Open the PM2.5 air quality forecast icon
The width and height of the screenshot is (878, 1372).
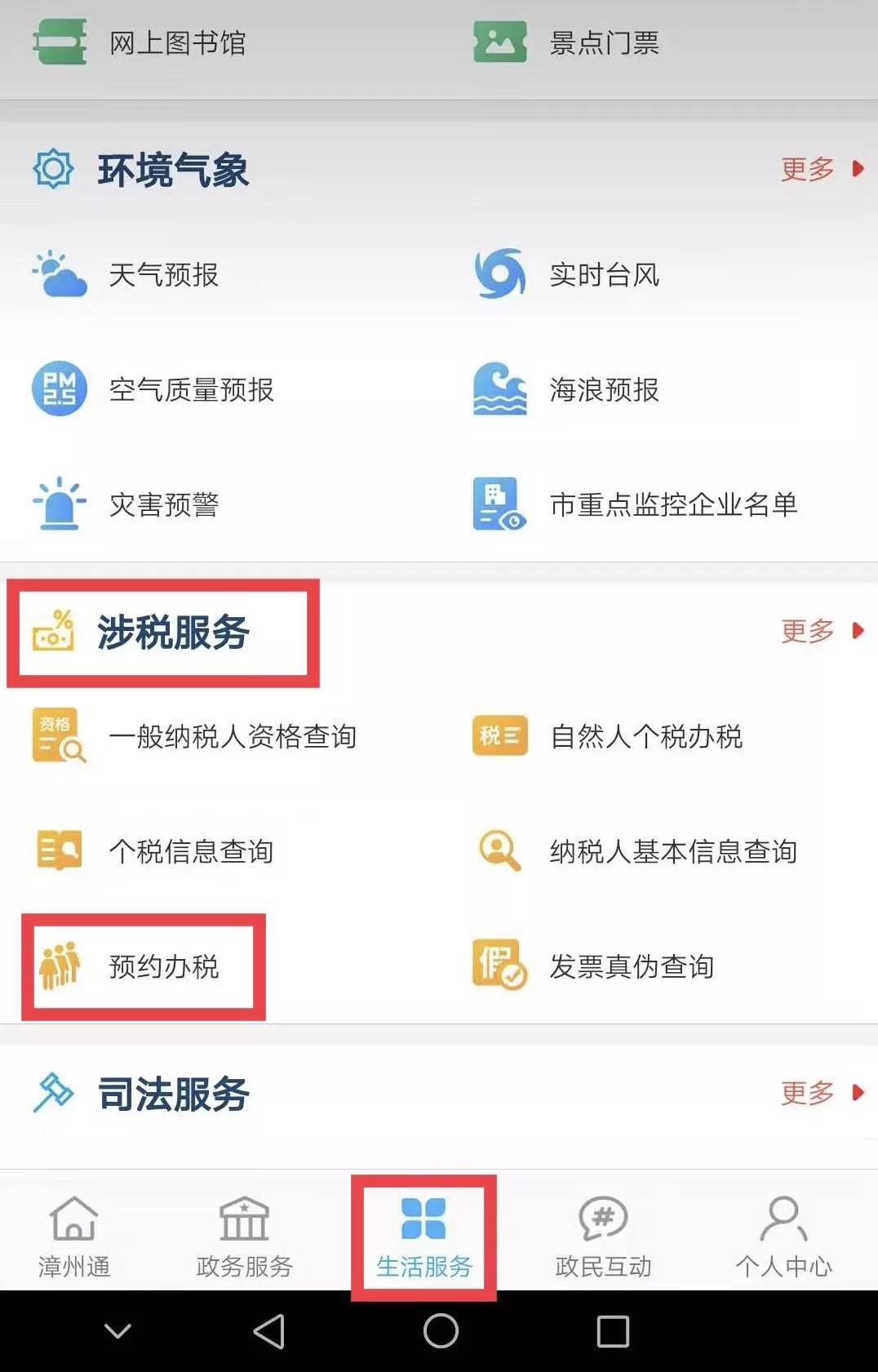[57, 389]
